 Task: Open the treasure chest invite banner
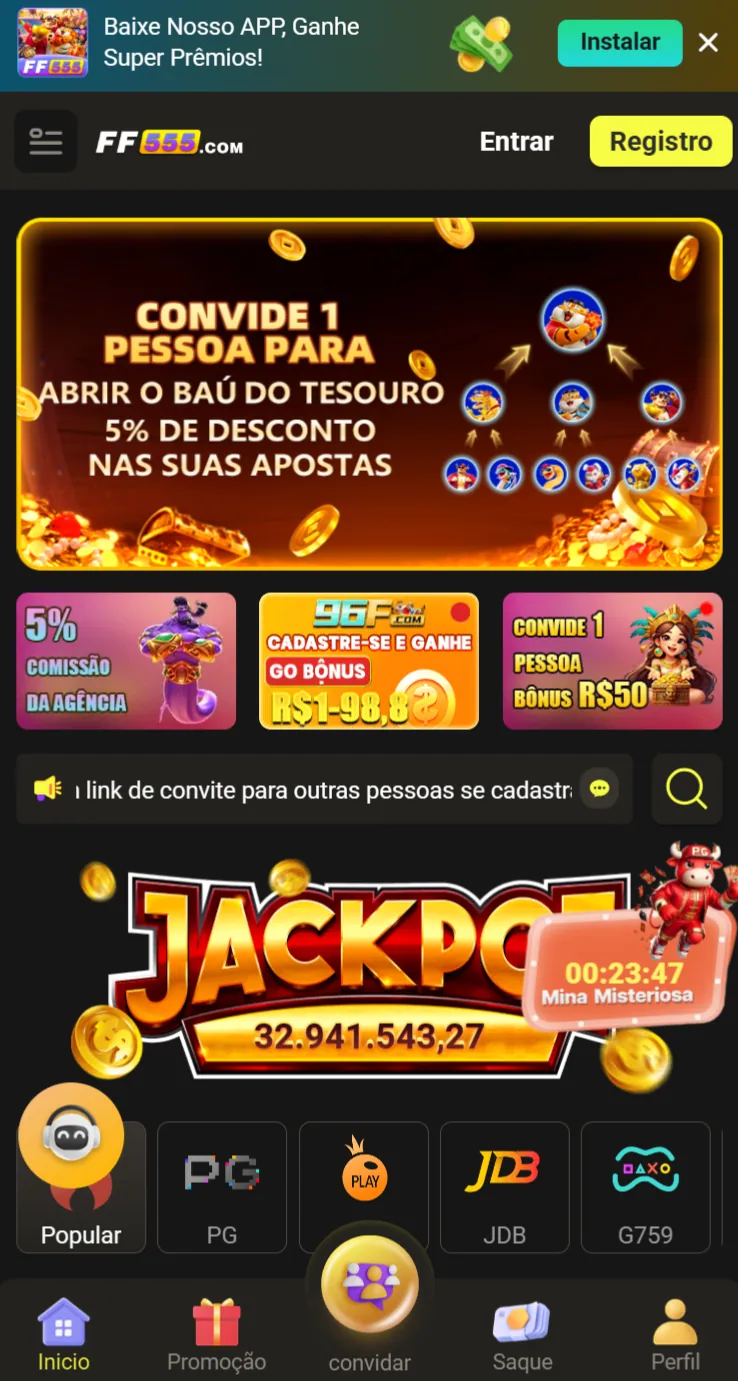[369, 394]
